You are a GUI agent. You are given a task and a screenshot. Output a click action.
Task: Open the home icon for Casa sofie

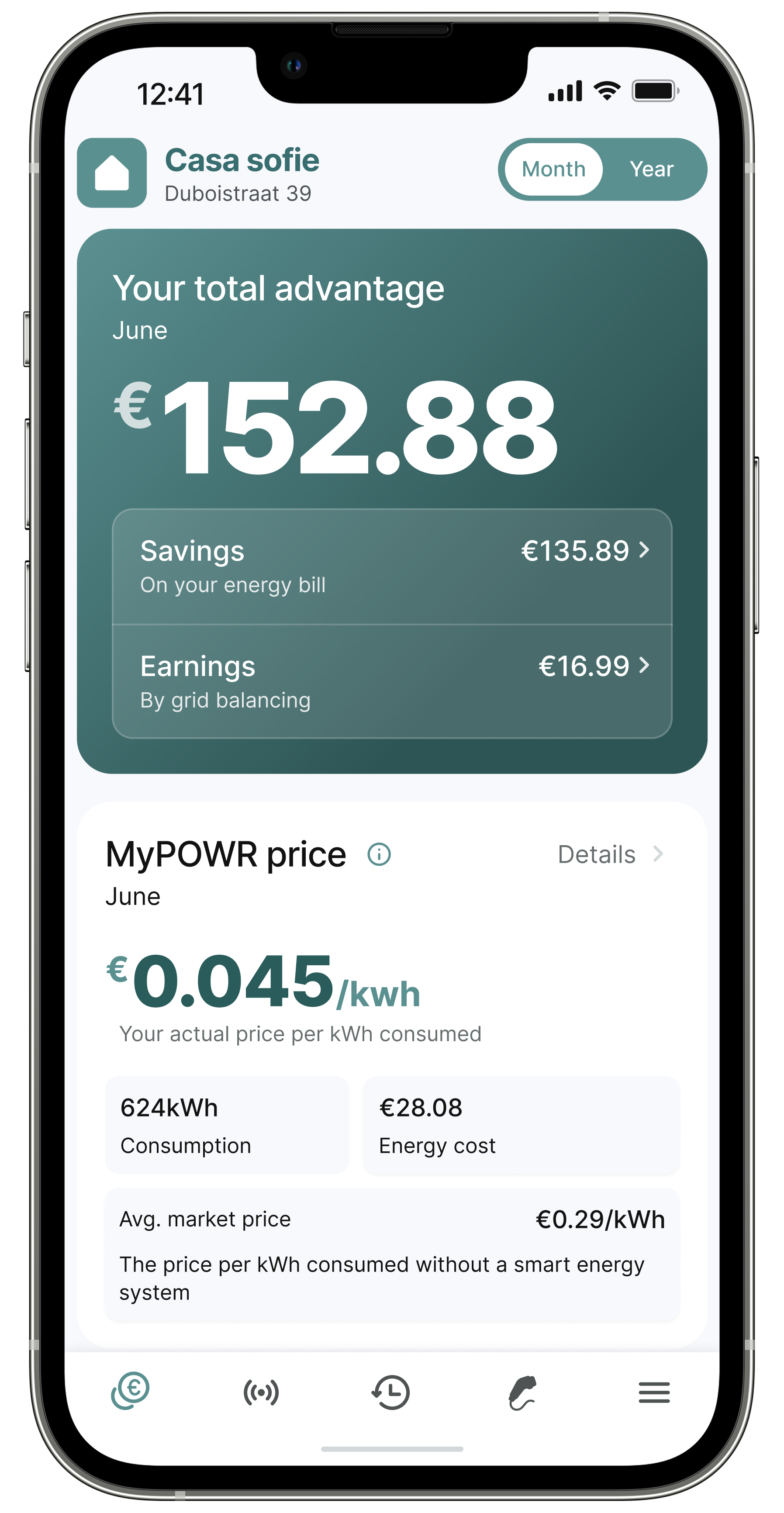tap(111, 173)
